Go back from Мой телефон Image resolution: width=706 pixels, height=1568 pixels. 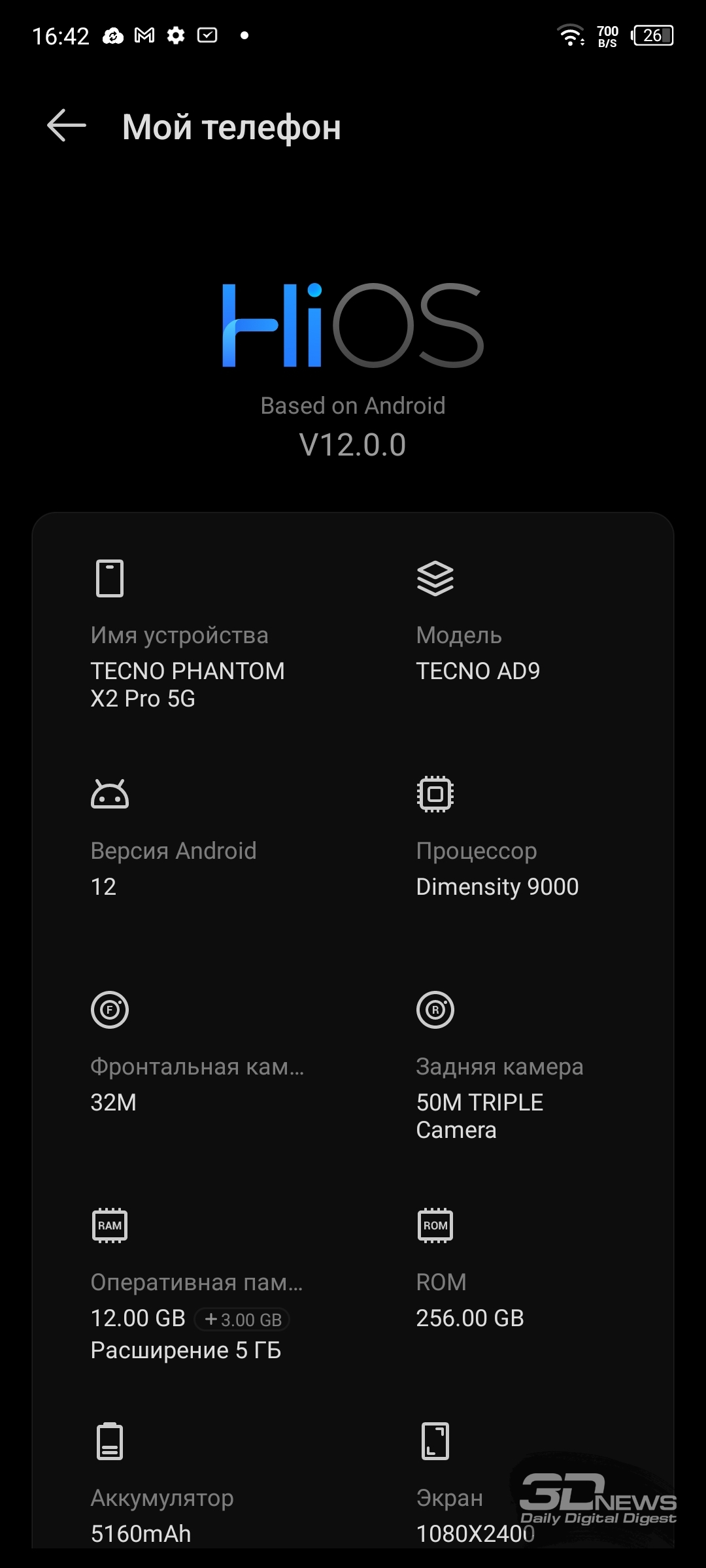[x=67, y=125]
